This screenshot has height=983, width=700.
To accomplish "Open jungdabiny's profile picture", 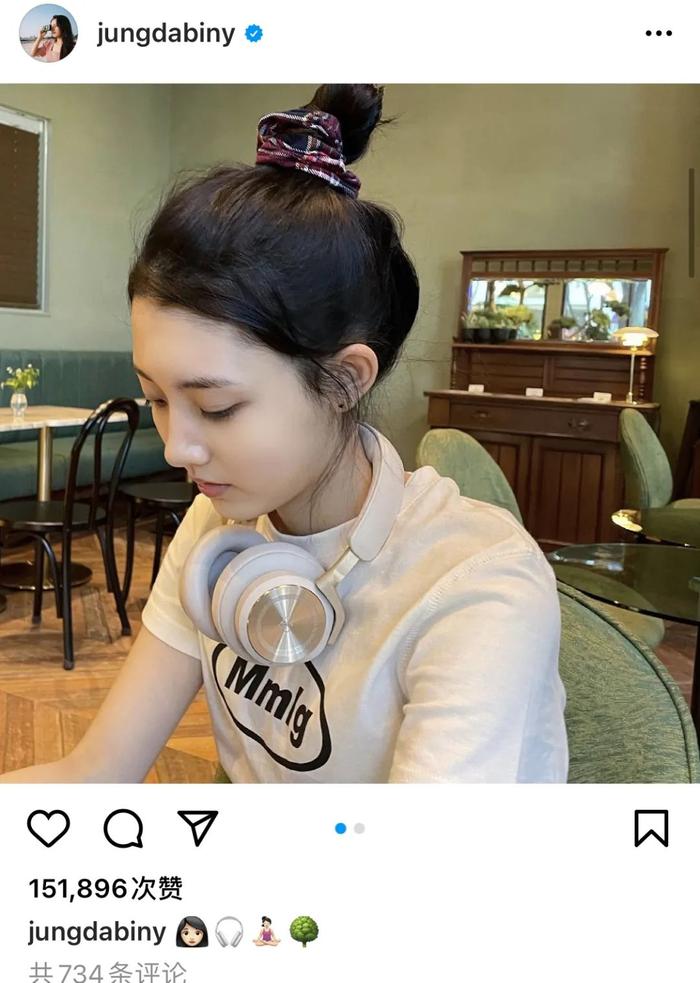I will point(47,33).
